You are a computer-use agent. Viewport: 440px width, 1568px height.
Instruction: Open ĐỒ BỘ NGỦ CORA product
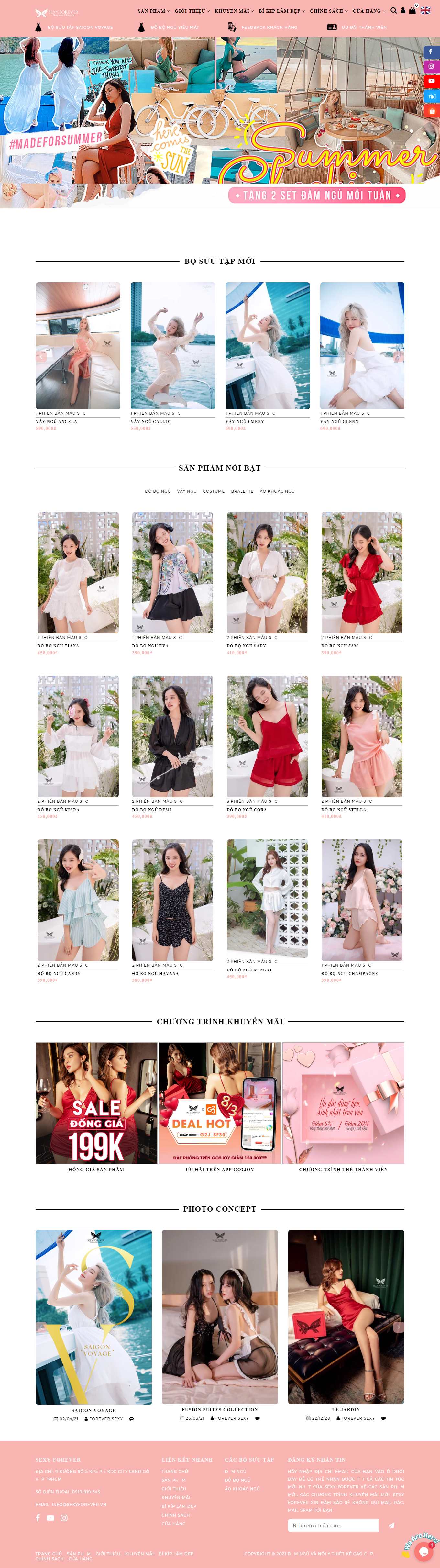pos(267,736)
